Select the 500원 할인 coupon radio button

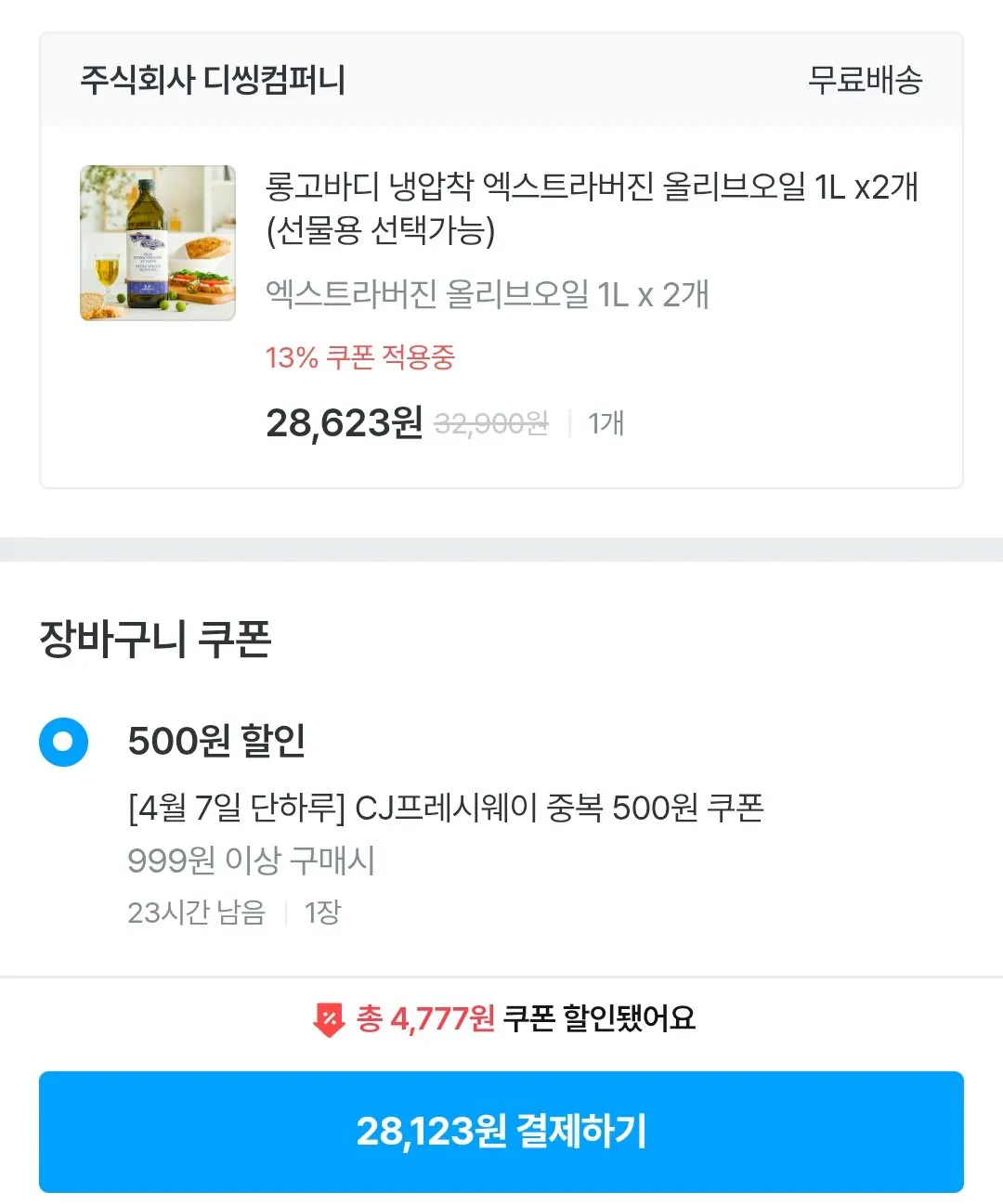[61, 741]
